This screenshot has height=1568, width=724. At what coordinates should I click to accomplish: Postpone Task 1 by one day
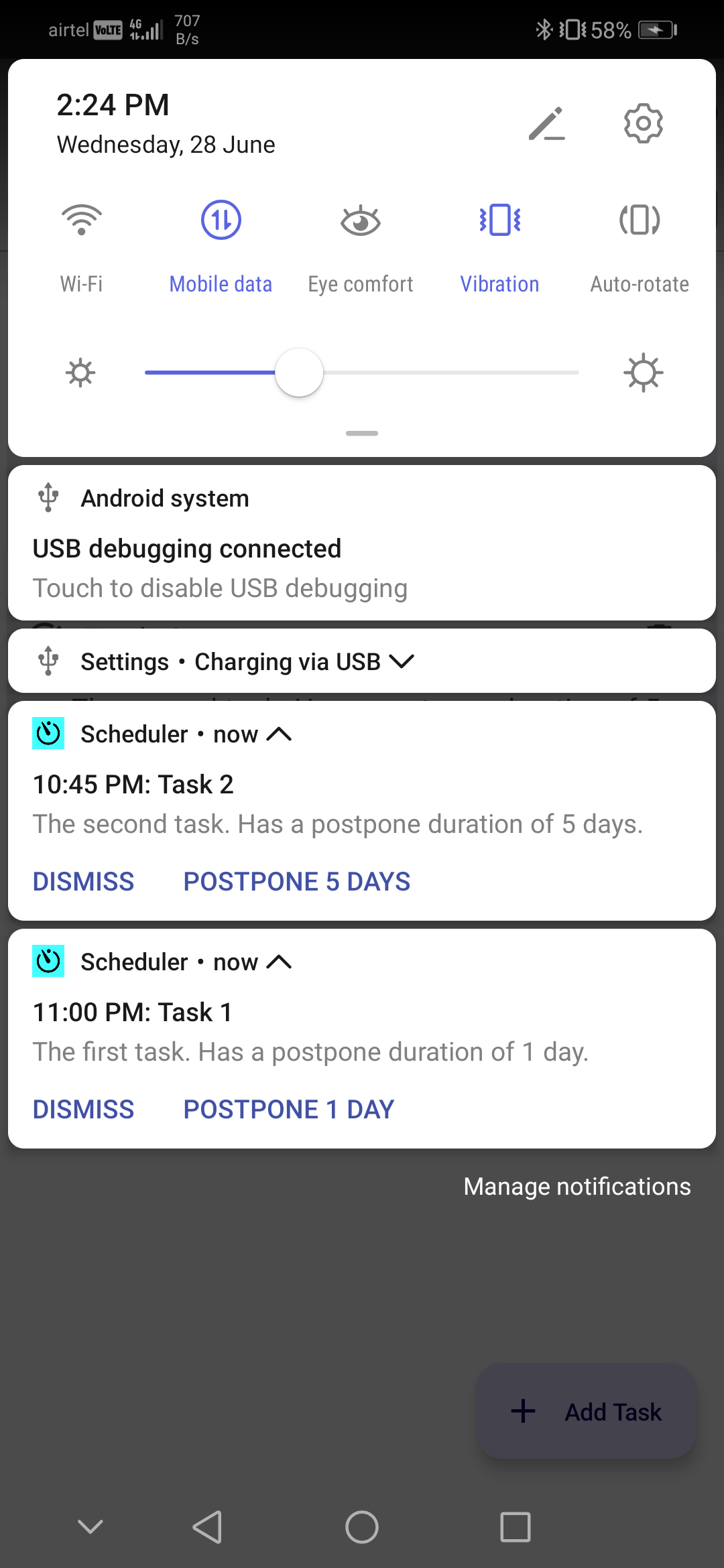(288, 1109)
